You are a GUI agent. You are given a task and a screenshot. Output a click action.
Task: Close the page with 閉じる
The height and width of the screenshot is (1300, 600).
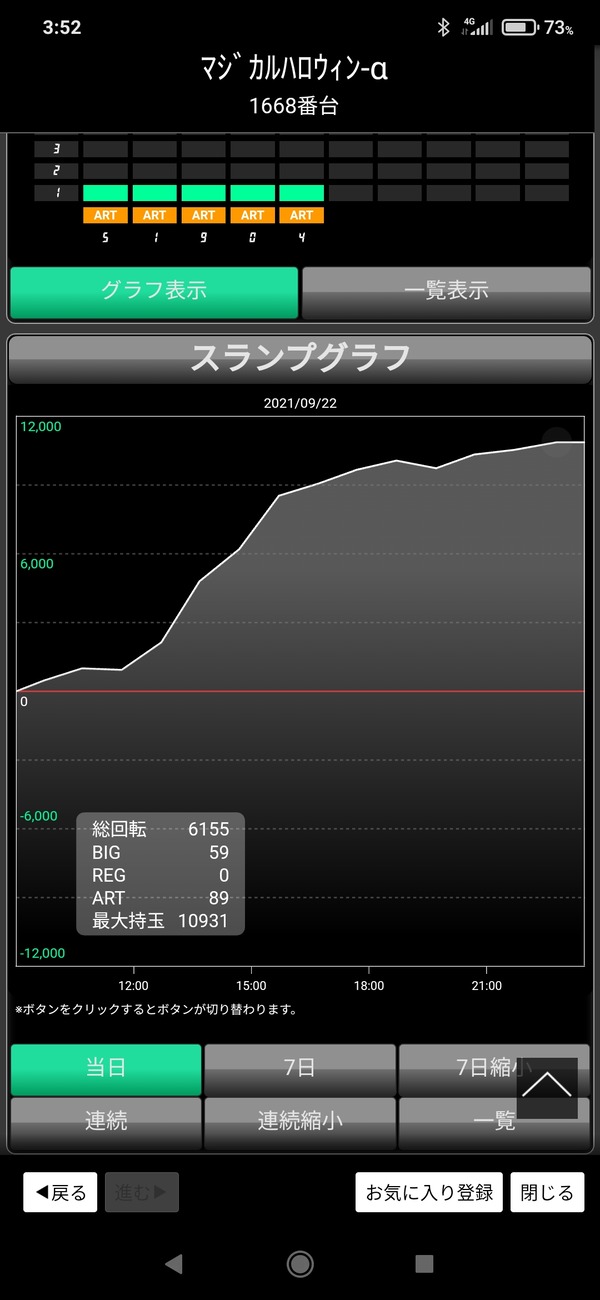pyautogui.click(x=547, y=1192)
